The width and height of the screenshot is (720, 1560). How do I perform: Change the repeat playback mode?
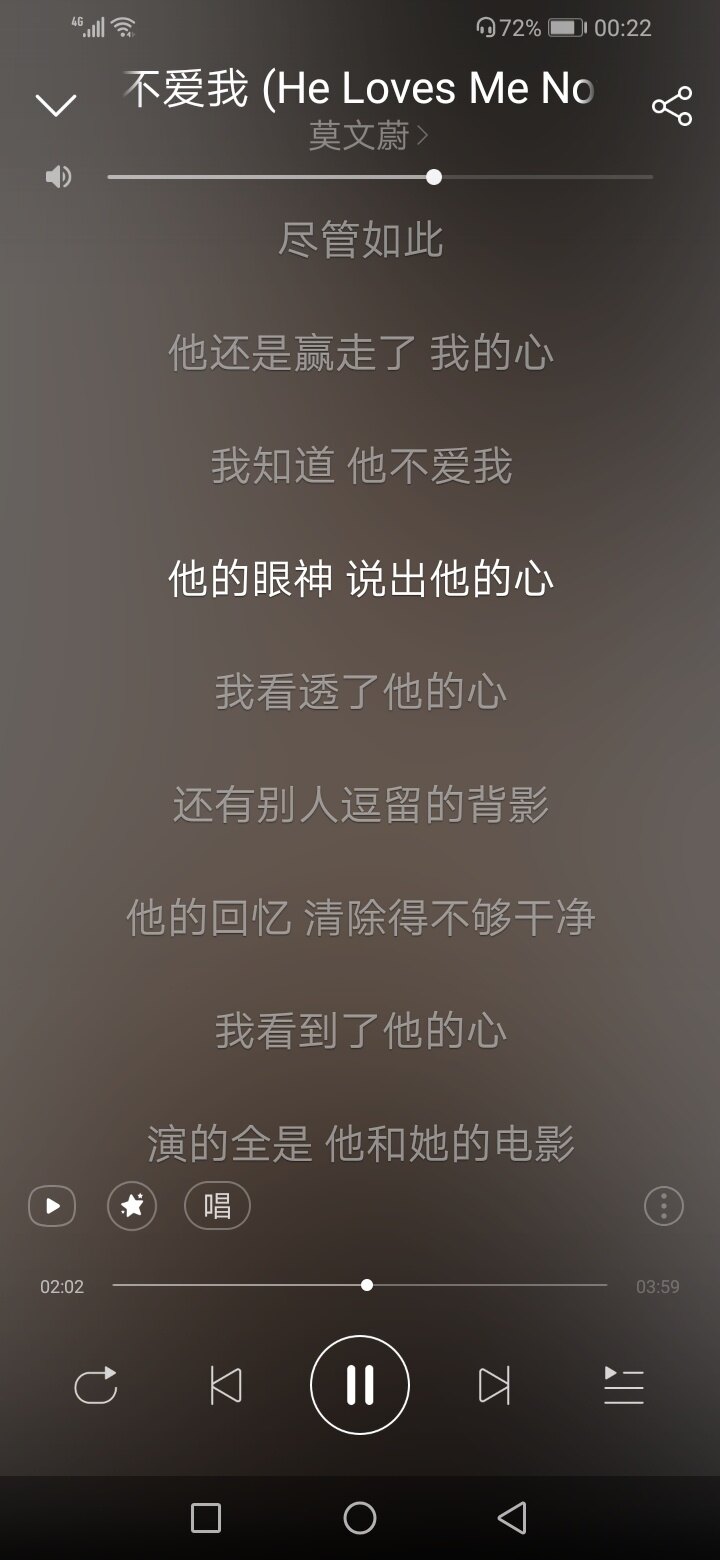tap(96, 1386)
